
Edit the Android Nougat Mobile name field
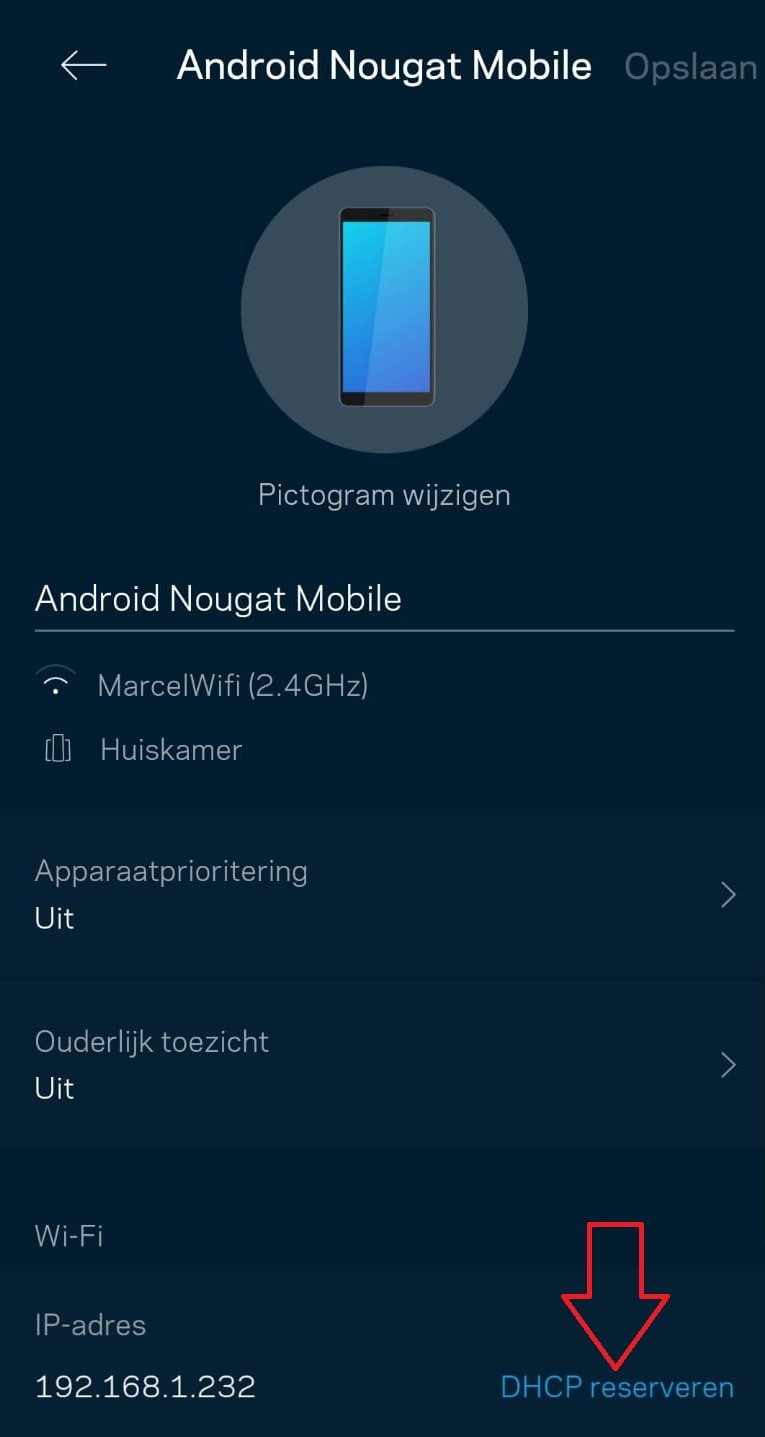click(x=384, y=600)
